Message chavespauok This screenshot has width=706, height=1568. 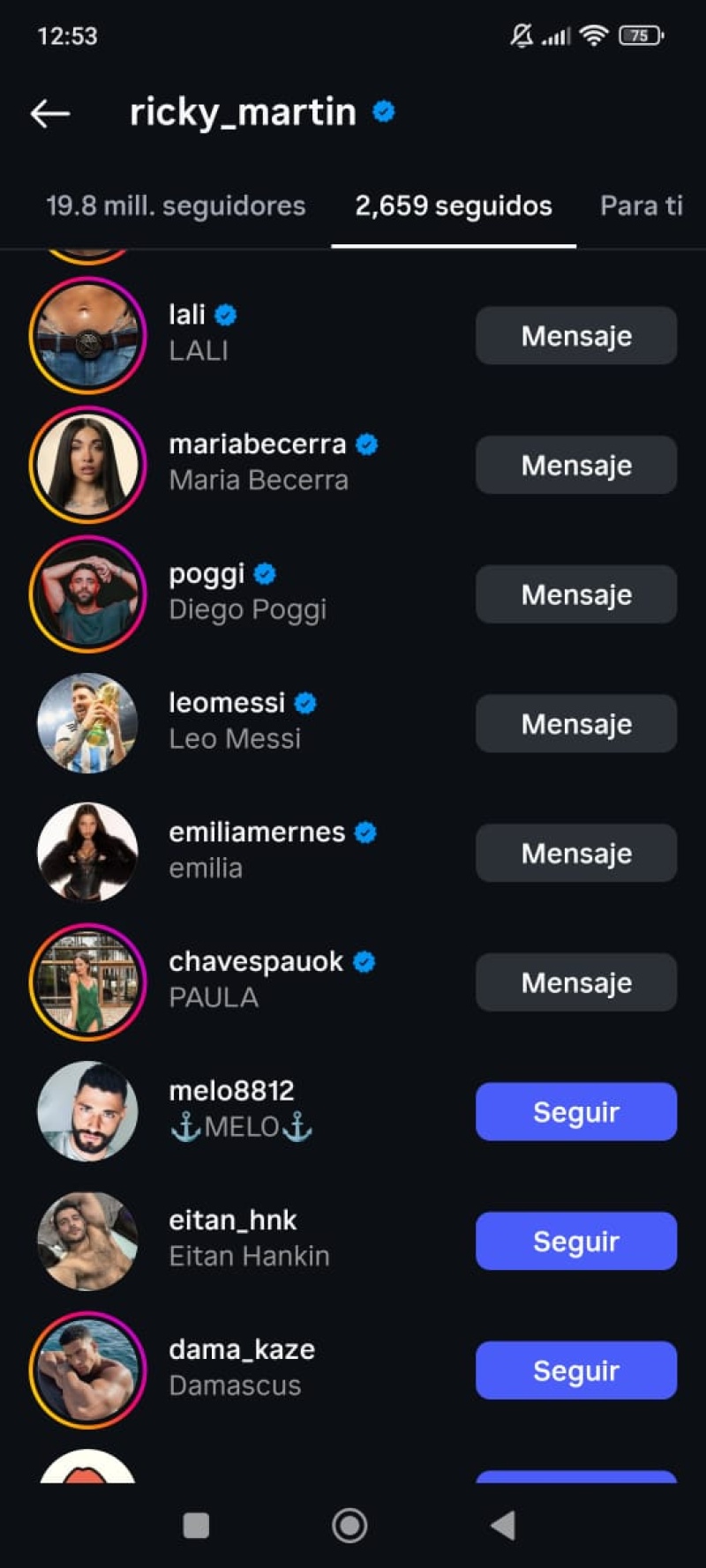pyautogui.click(x=576, y=982)
